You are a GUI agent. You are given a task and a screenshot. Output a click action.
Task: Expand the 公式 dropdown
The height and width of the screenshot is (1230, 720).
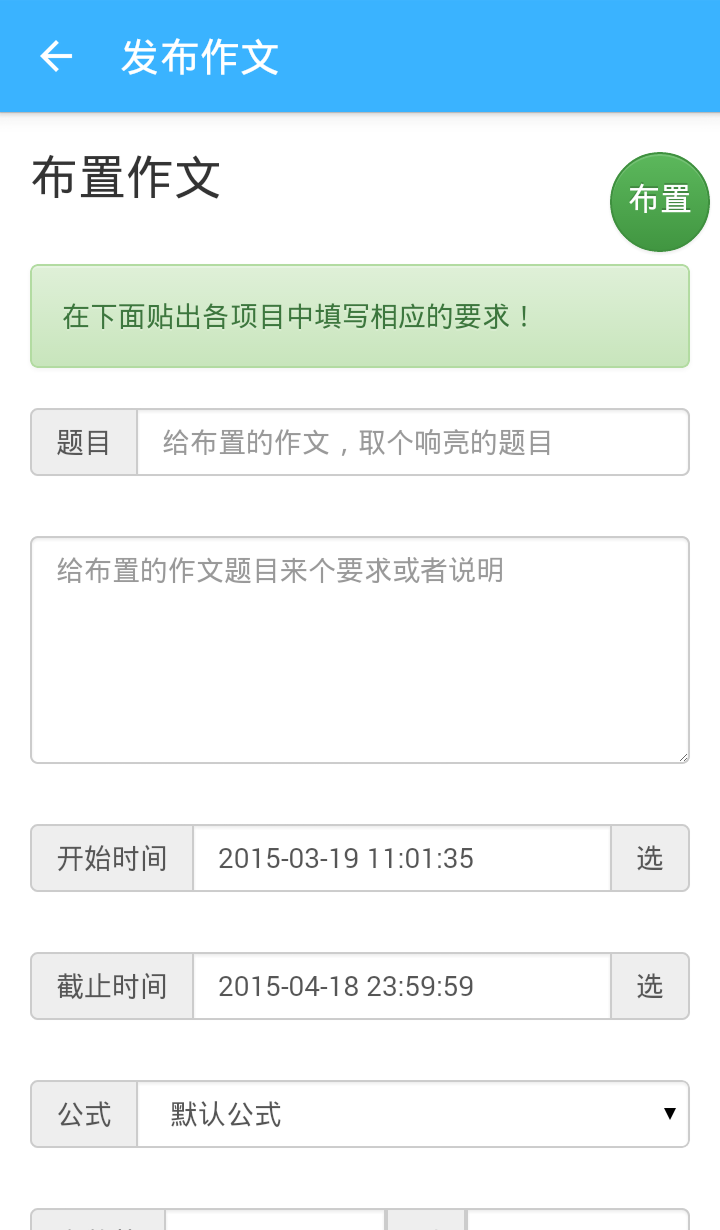tap(412, 1114)
